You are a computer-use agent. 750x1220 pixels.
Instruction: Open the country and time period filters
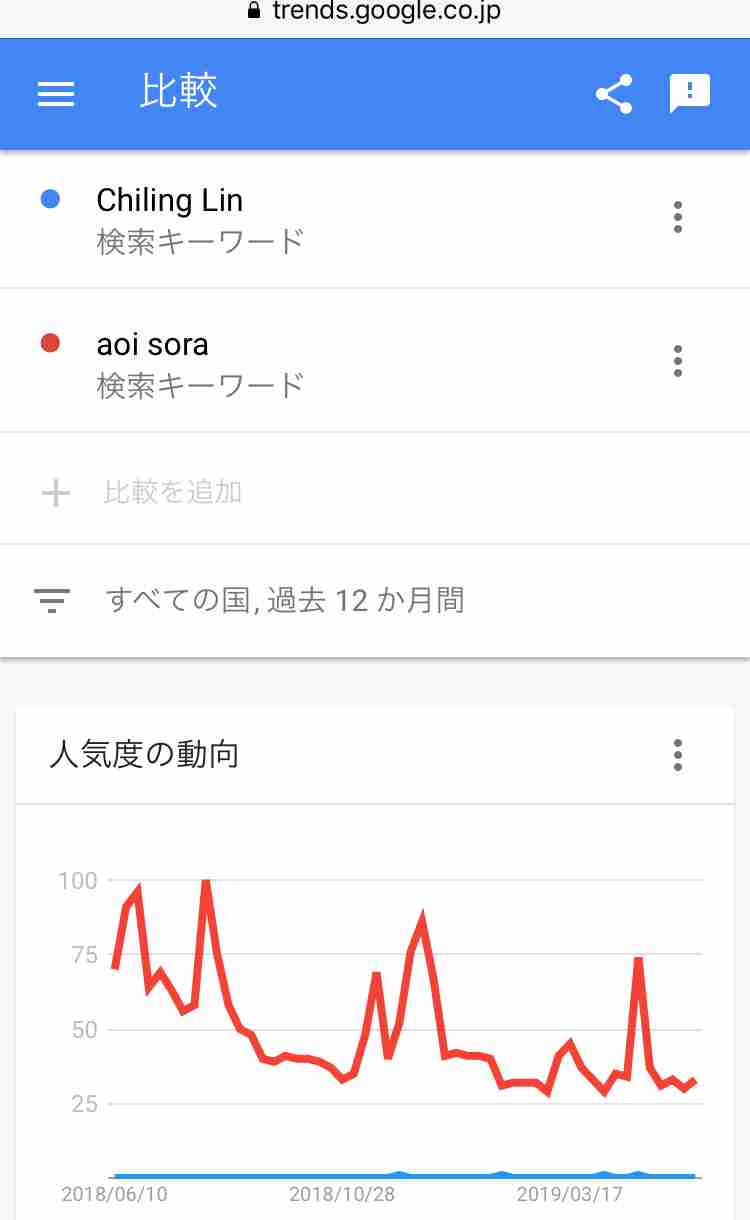pyautogui.click(x=375, y=600)
